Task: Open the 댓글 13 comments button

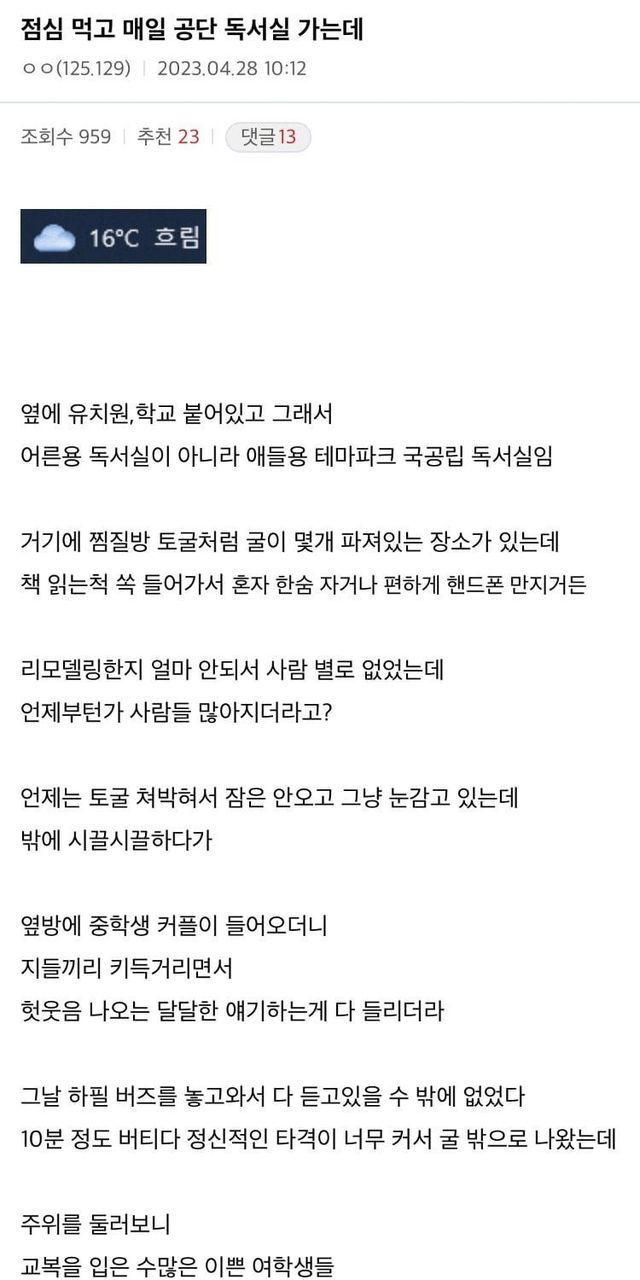Action: tap(268, 137)
